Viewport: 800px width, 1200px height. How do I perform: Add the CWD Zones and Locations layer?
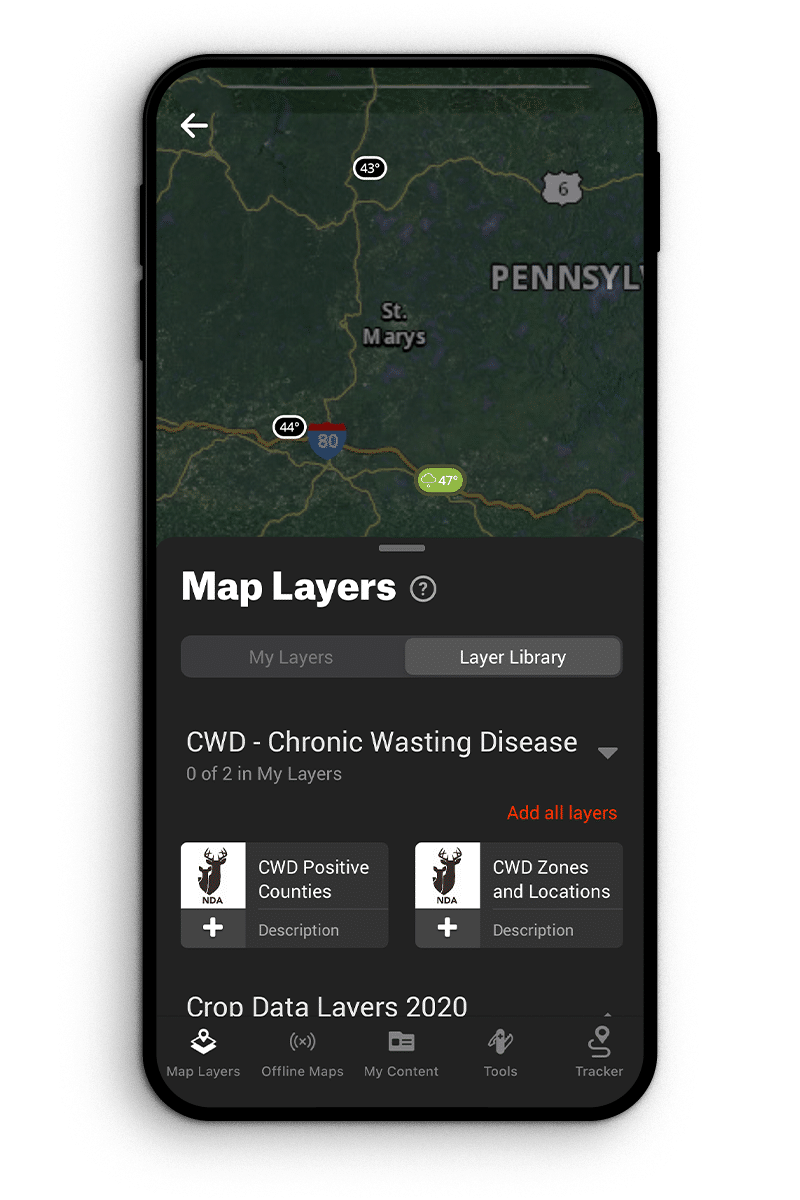pyautogui.click(x=447, y=929)
